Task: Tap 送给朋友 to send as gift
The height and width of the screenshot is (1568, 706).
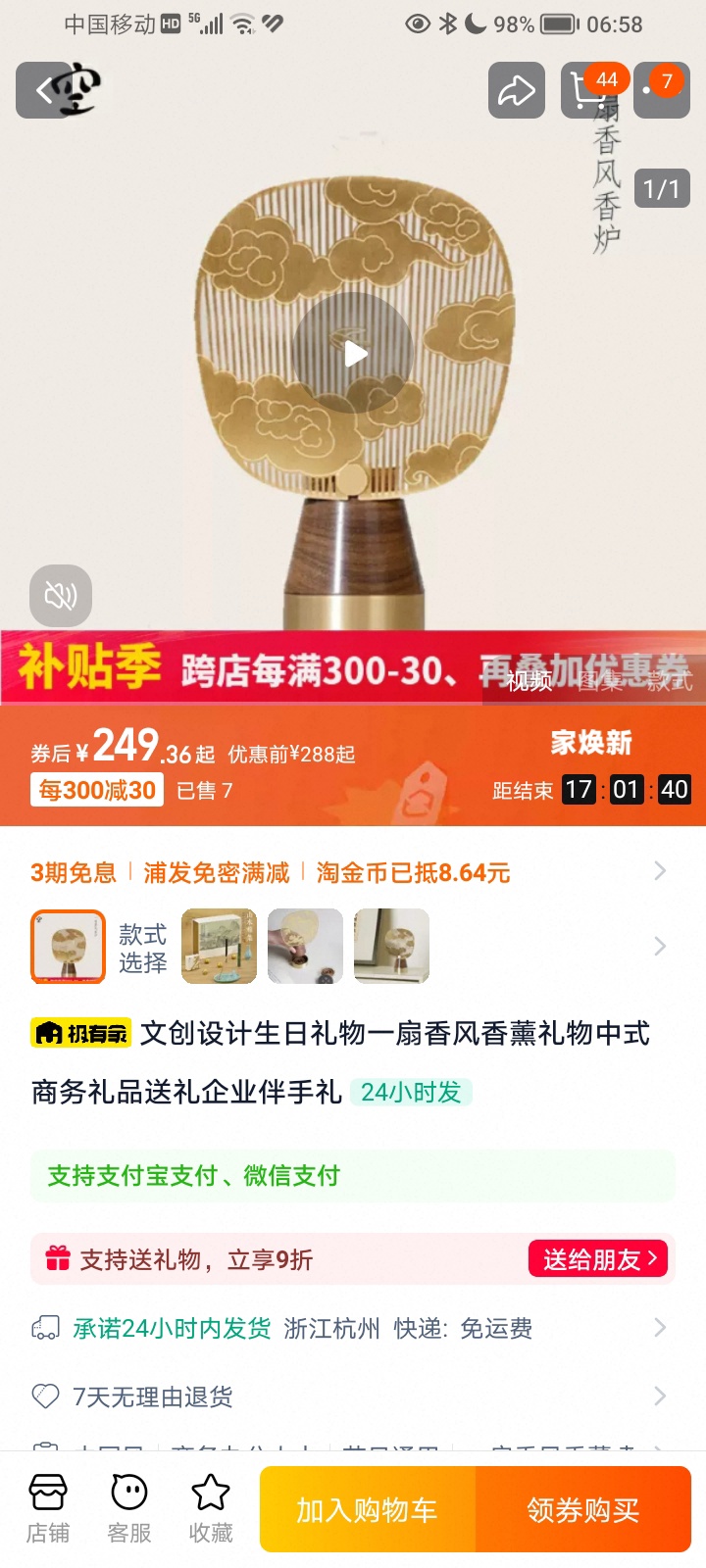Action: (598, 1259)
